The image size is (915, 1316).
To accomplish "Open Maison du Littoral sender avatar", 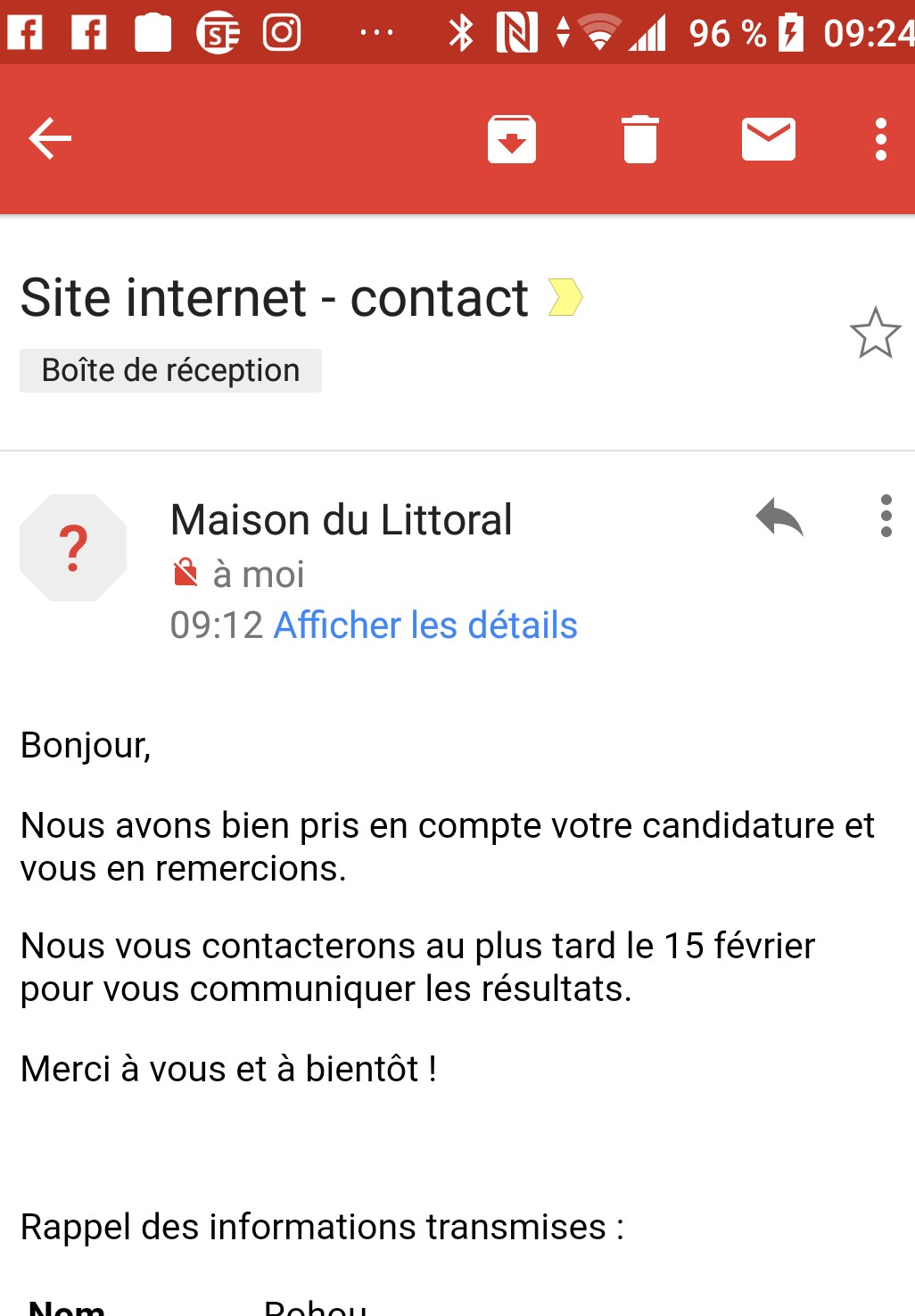I will pyautogui.click(x=73, y=547).
